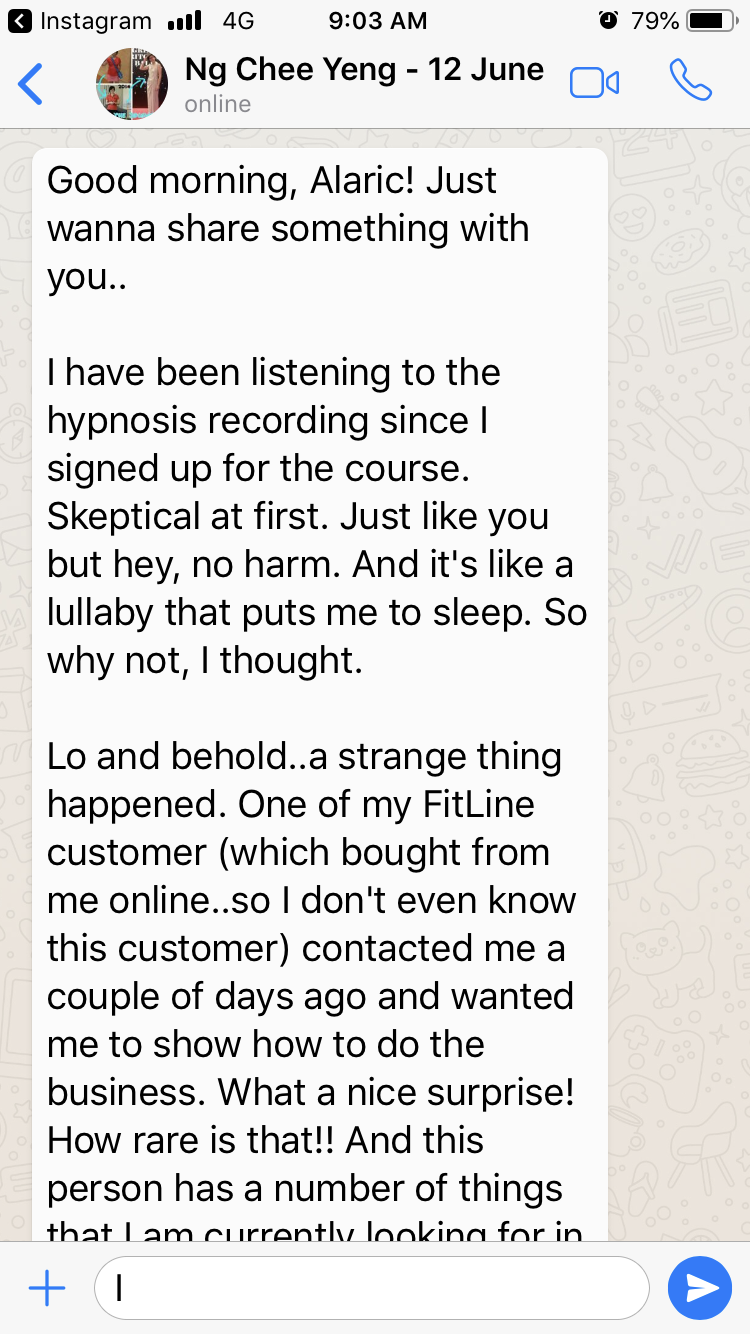This screenshot has height=1334, width=750.
Task: Open the attachment plus menu
Action: (x=47, y=1288)
